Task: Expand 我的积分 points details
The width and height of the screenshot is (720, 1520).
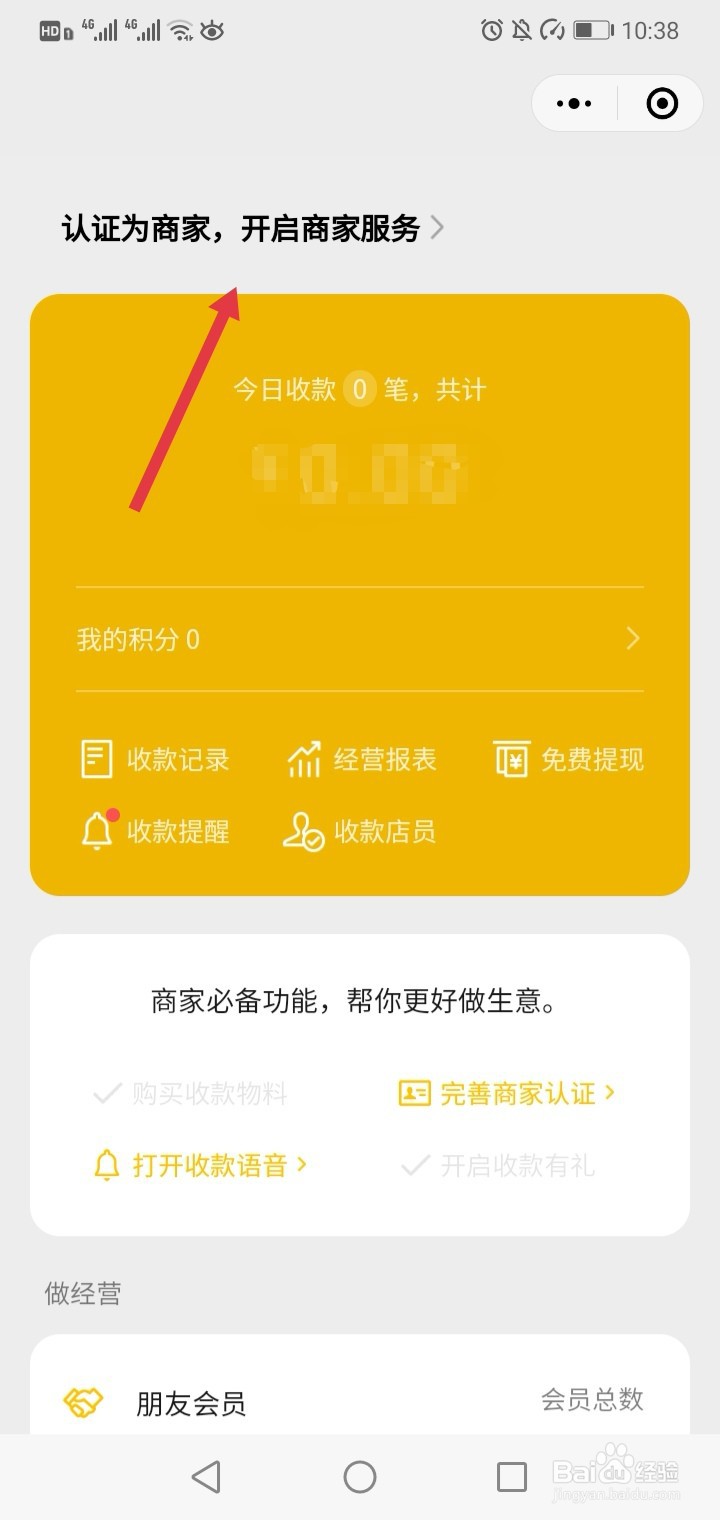Action: [631, 637]
